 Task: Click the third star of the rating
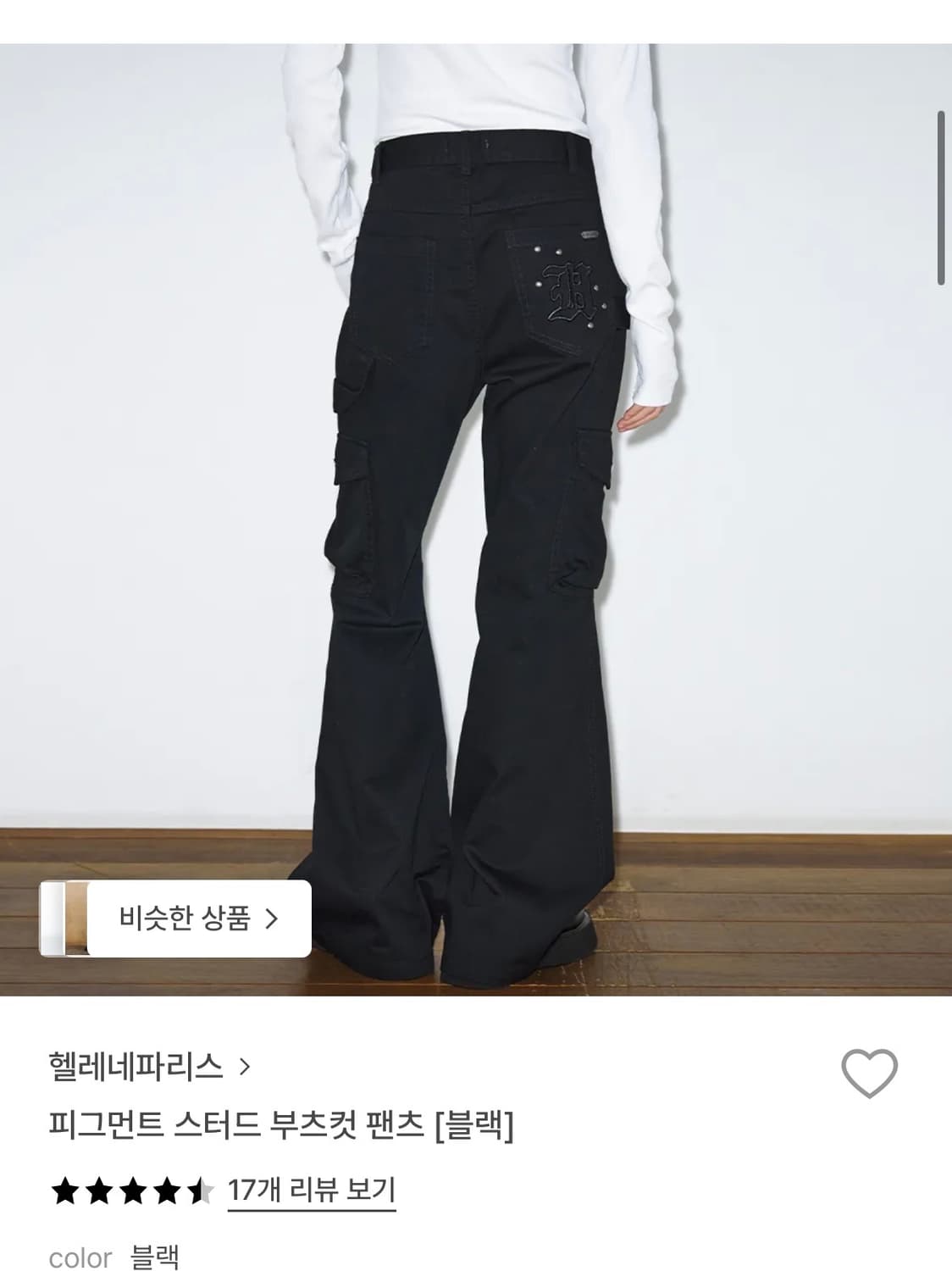click(135, 1191)
